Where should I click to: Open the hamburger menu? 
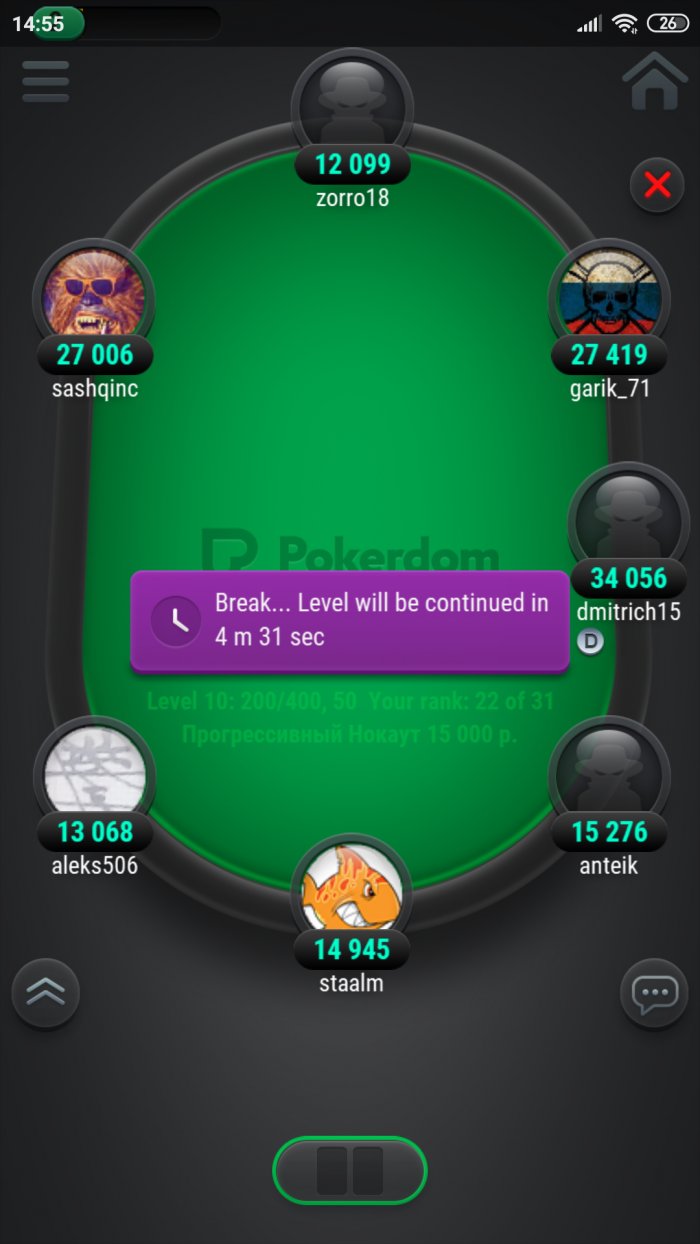click(x=45, y=81)
